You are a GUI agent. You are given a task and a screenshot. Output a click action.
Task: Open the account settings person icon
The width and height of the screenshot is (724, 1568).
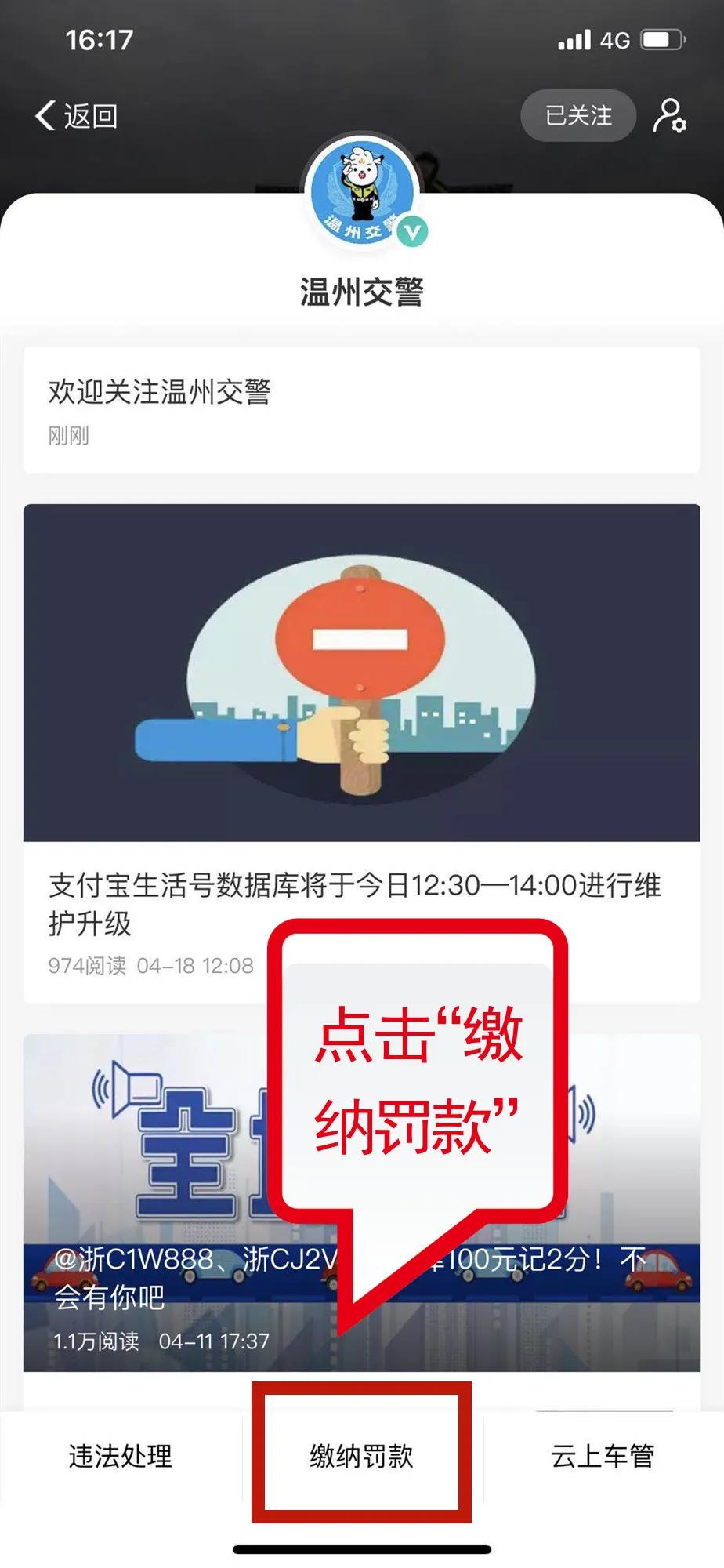pos(670,115)
